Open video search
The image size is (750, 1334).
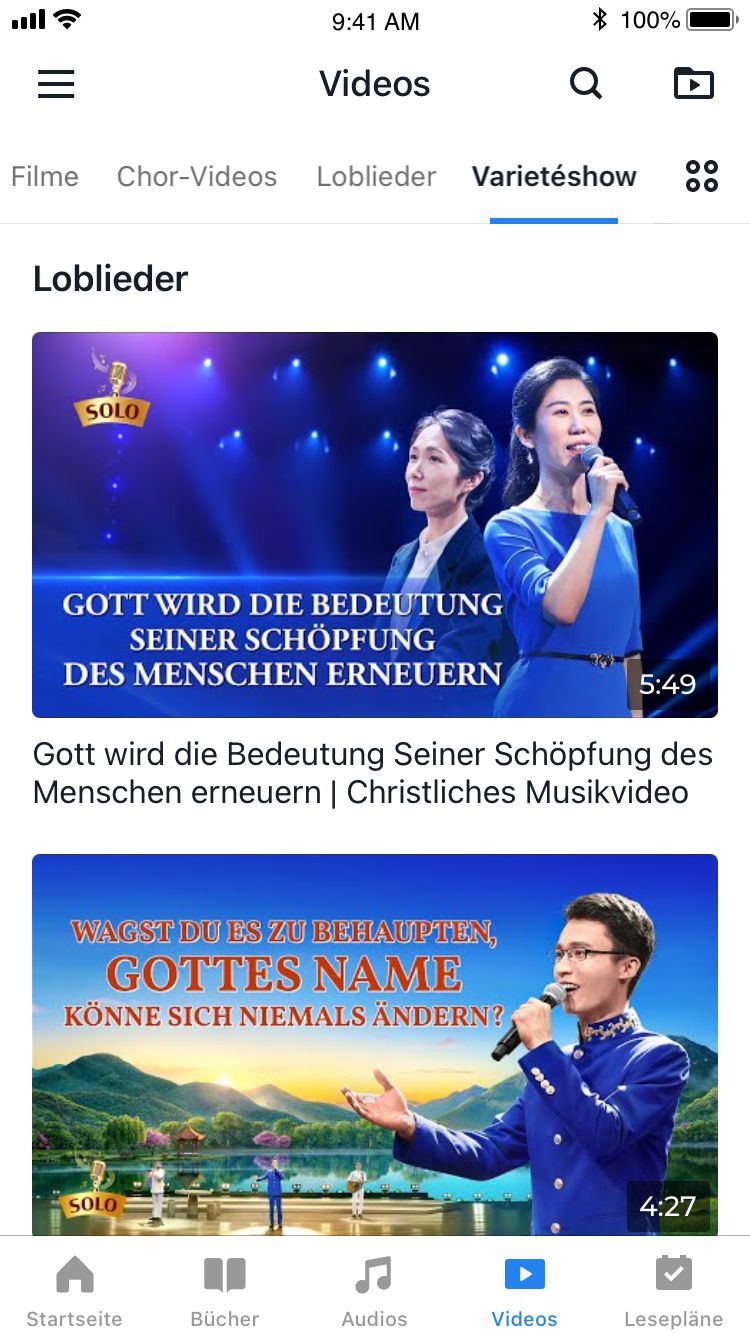[x=586, y=84]
